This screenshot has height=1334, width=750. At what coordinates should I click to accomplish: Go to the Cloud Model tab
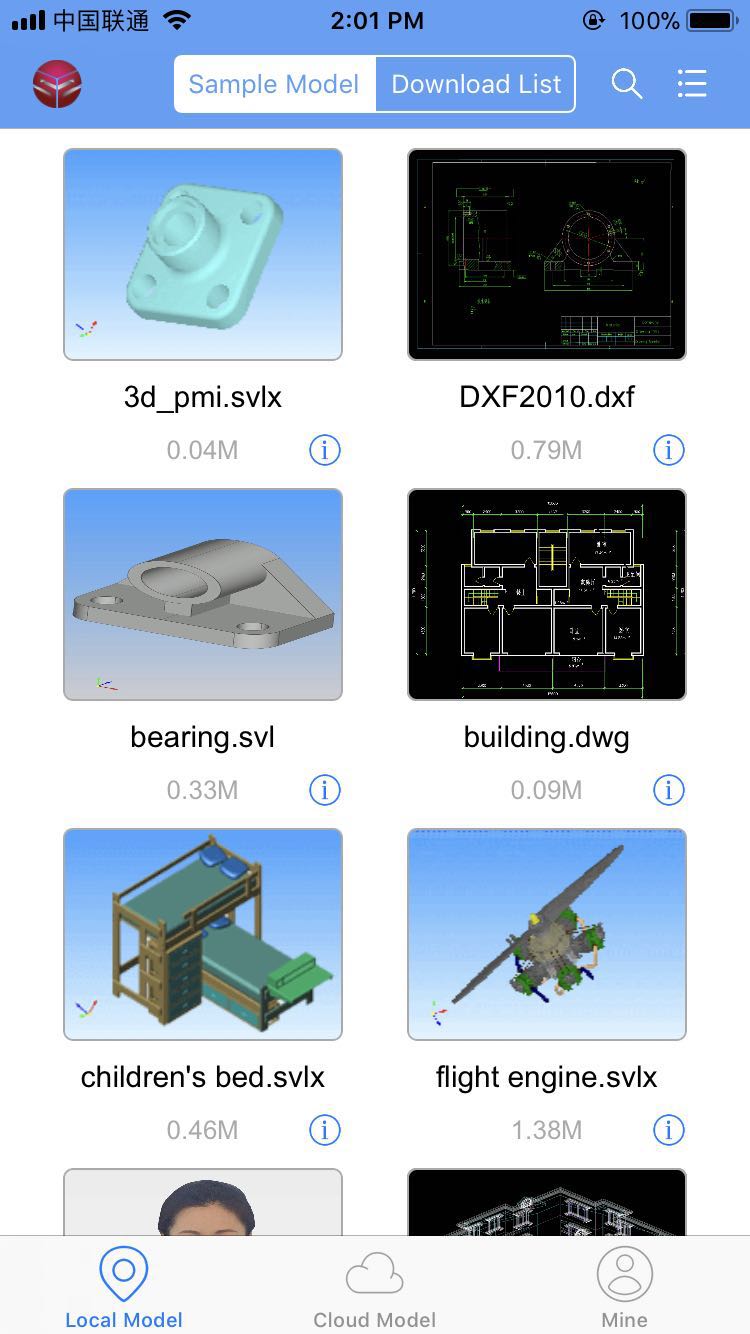pyautogui.click(x=375, y=1288)
